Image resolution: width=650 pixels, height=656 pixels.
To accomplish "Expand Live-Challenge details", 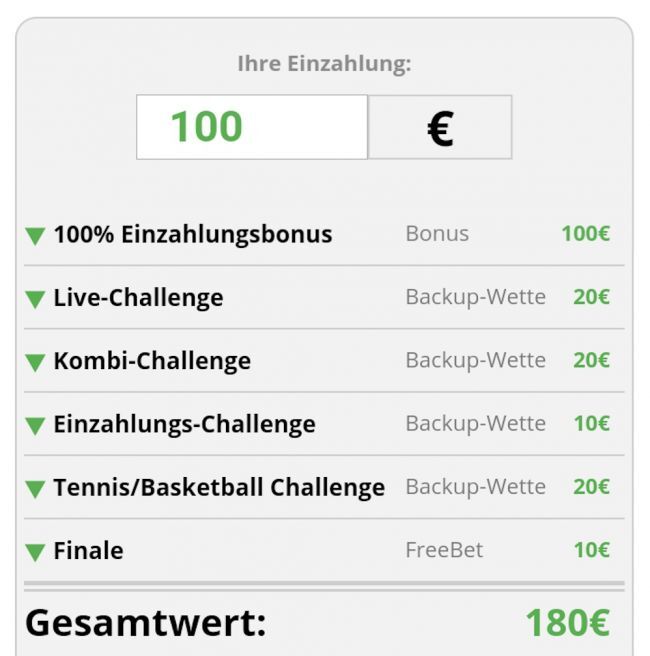I will 35,299.
